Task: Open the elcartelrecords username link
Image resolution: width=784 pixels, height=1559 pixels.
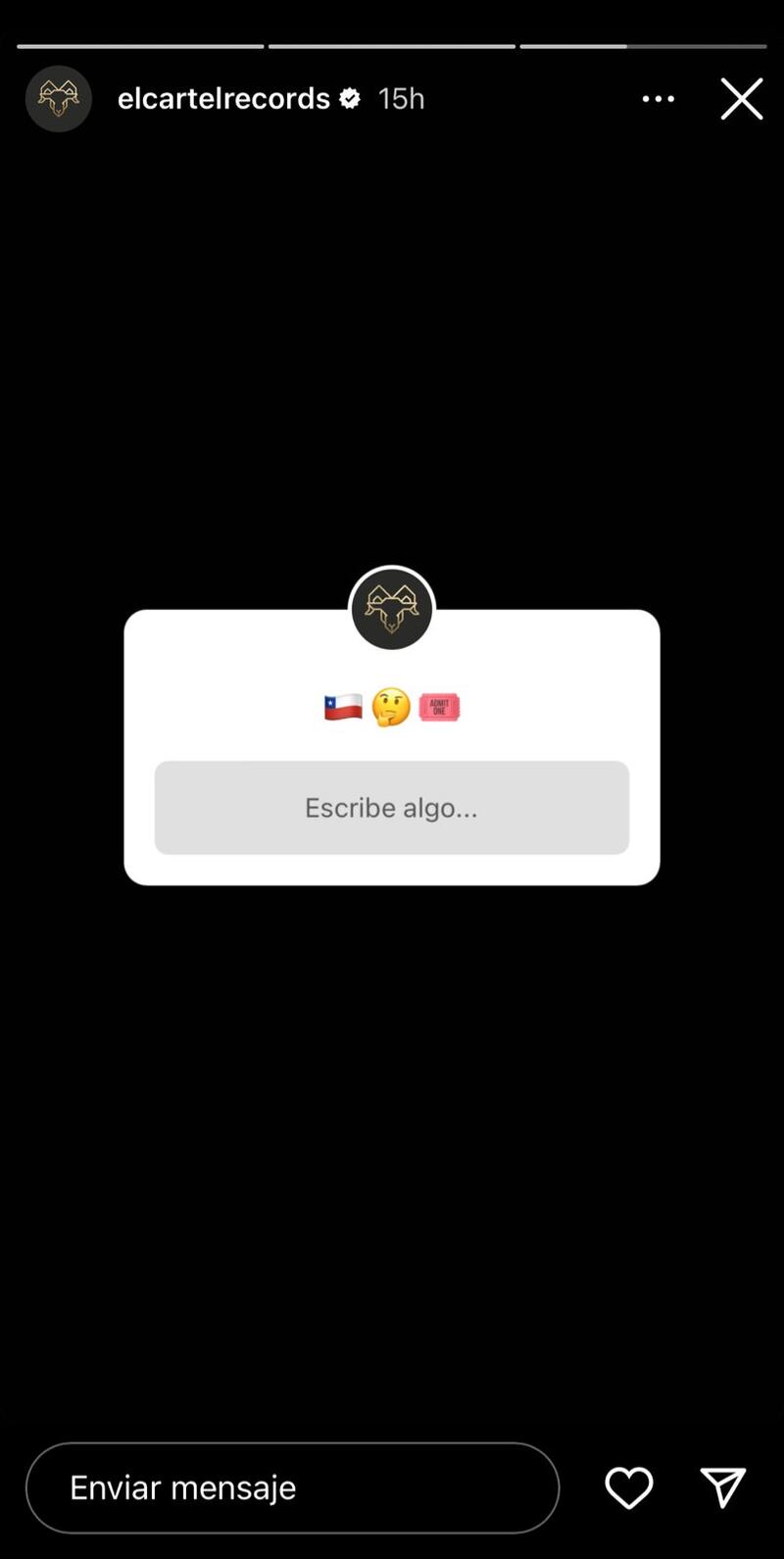Action: pyautogui.click(x=223, y=99)
